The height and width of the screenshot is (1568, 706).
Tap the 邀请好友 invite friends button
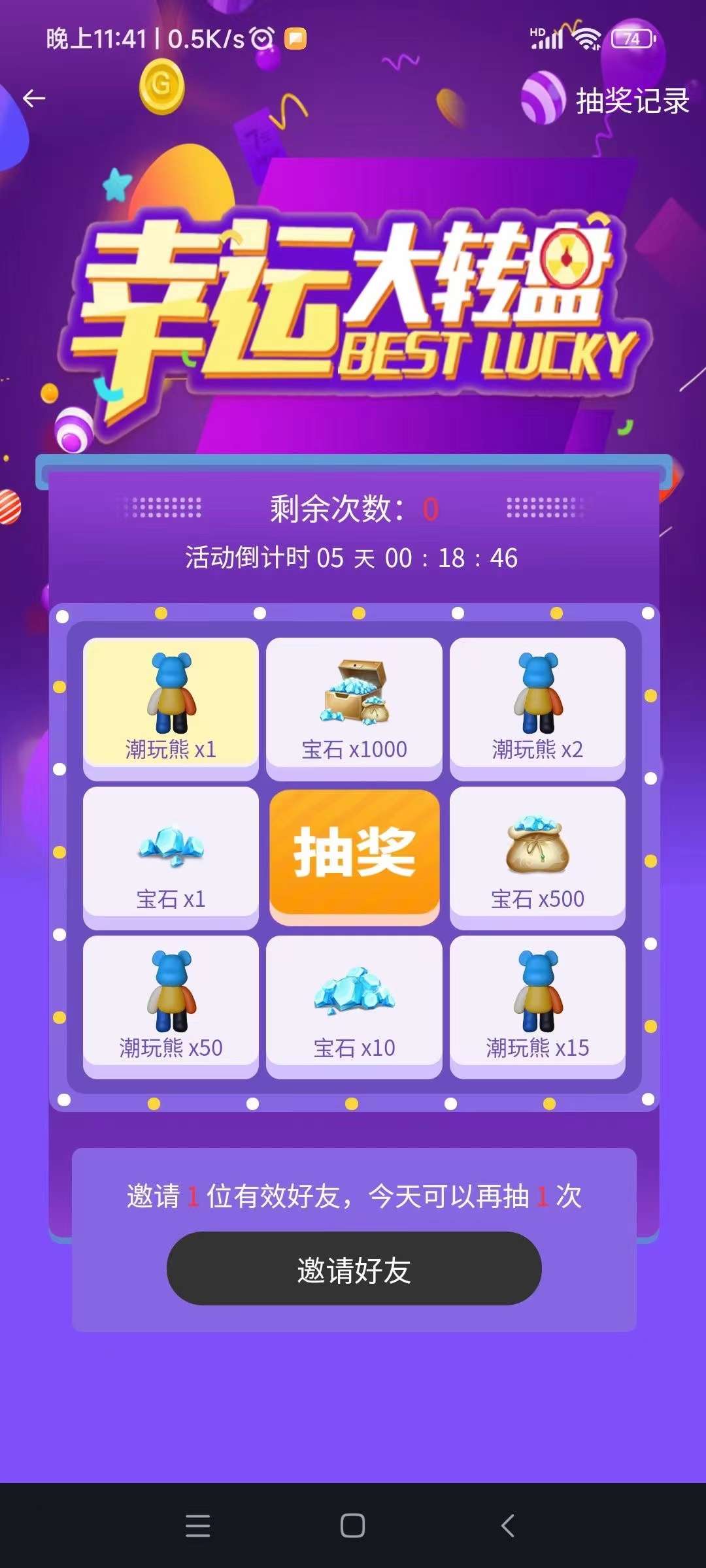[354, 1269]
